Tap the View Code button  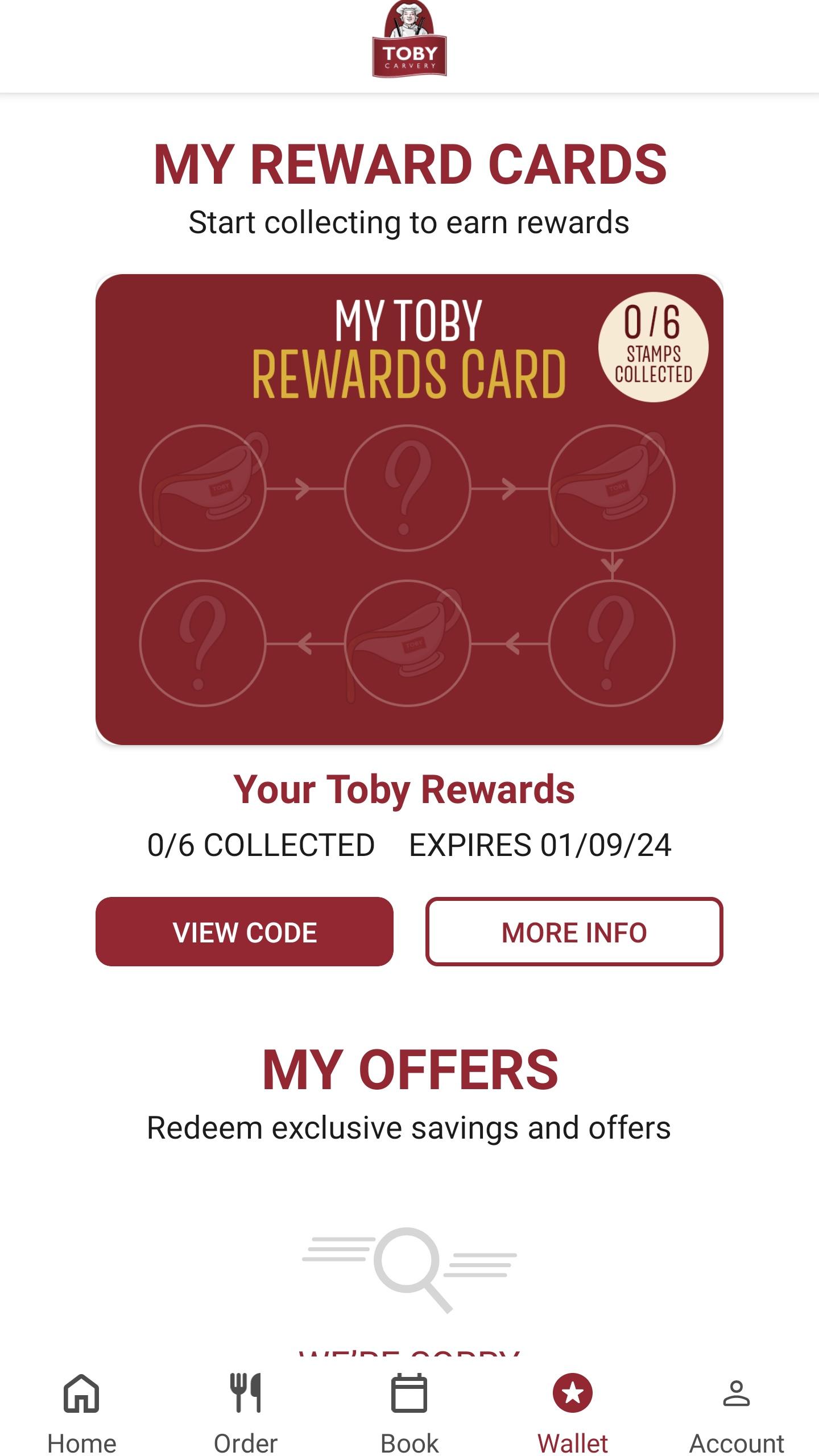tap(245, 932)
